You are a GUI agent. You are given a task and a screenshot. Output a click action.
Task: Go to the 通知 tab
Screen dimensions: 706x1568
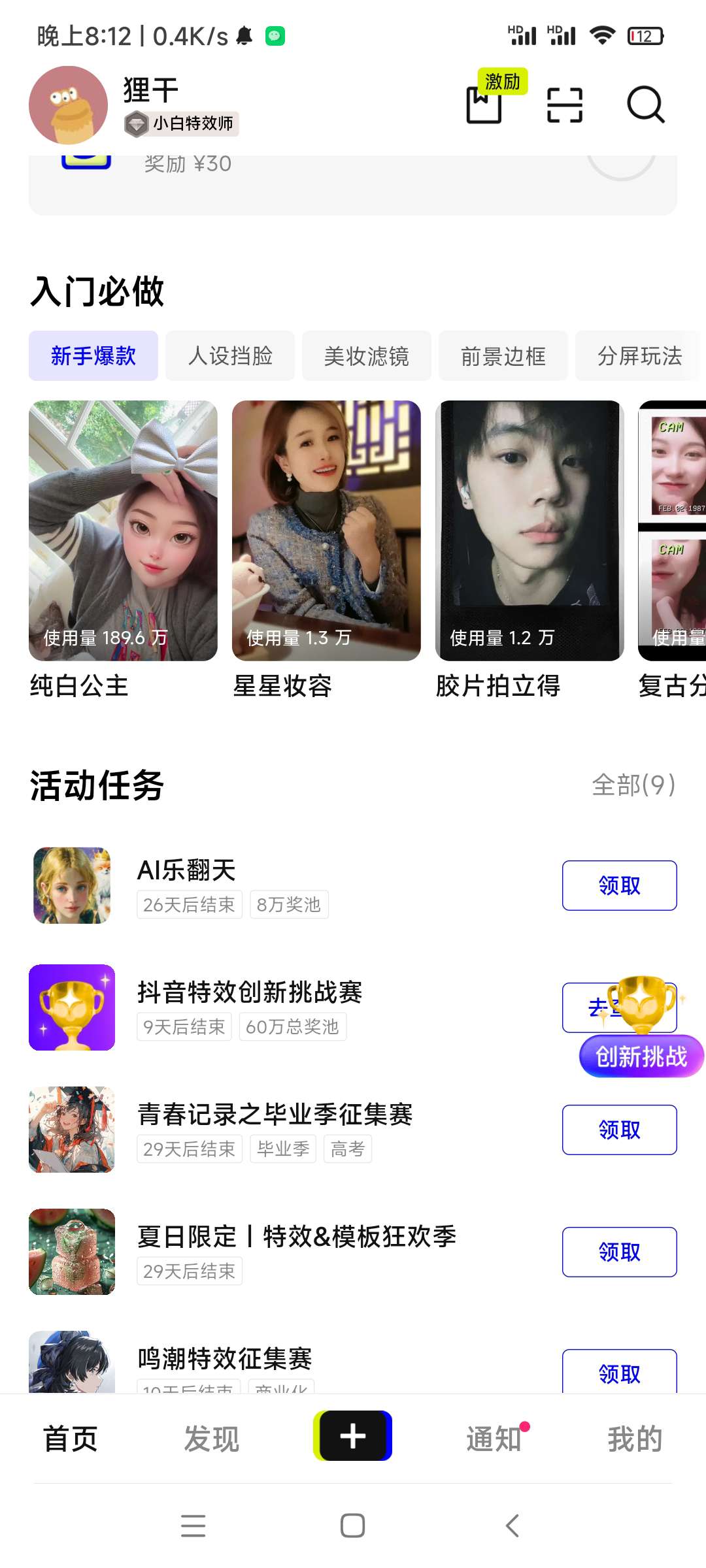coord(494,1438)
